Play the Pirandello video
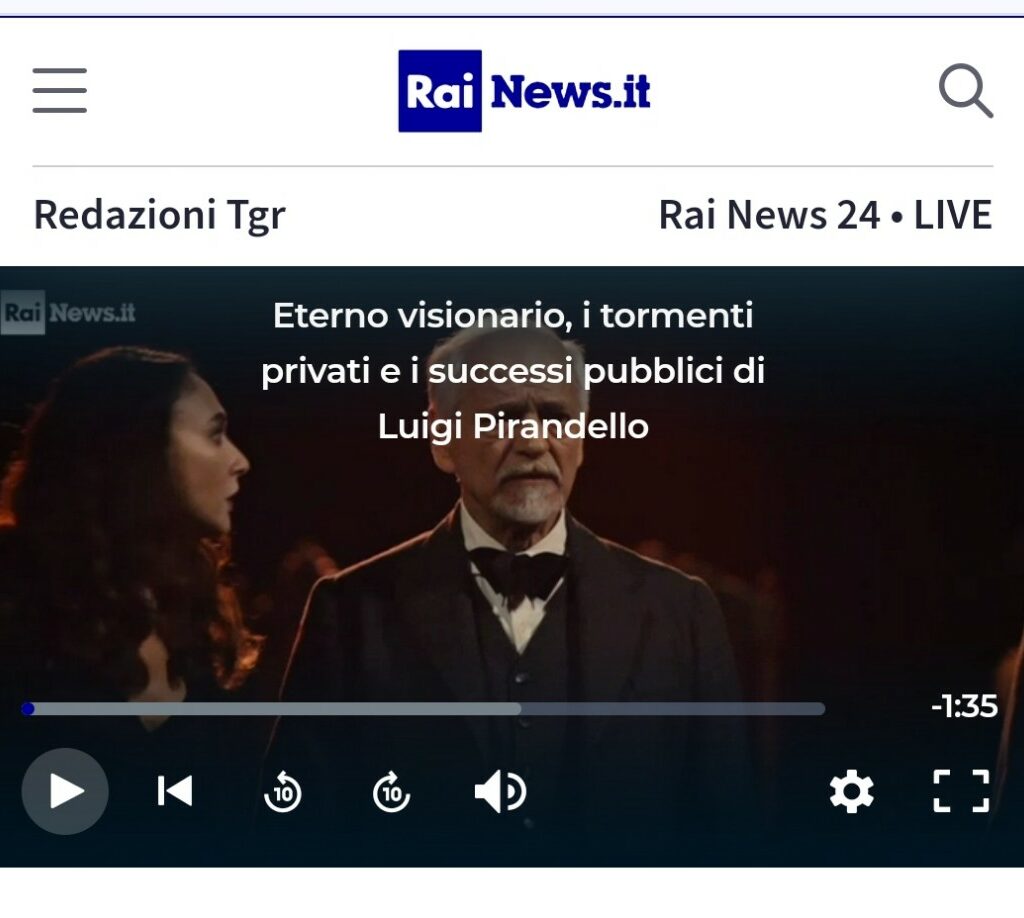The image size is (1024, 918). (x=65, y=791)
